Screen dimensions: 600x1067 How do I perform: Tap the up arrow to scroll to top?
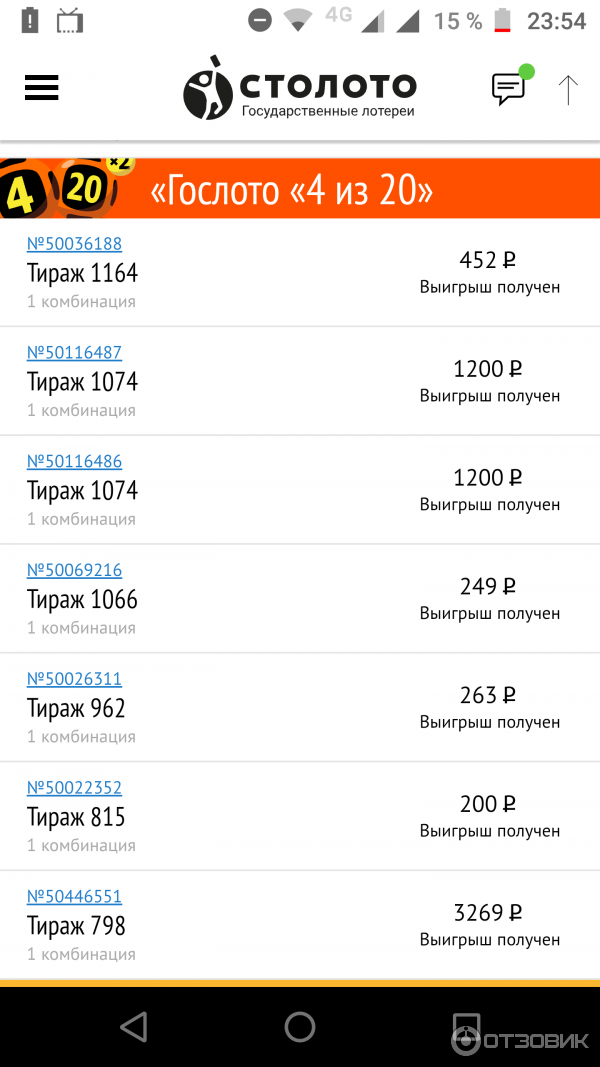coord(568,89)
